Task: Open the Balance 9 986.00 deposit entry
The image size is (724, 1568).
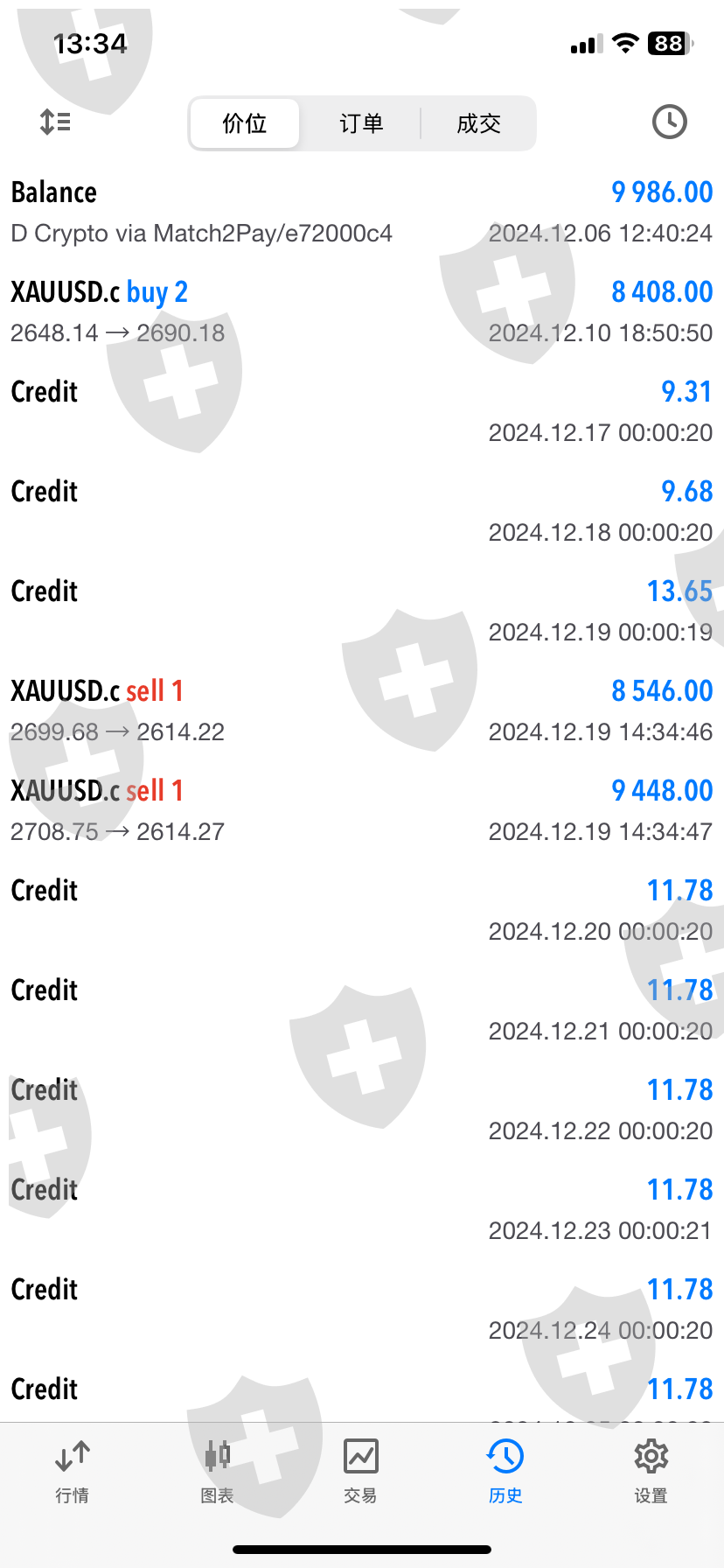Action: click(x=361, y=212)
